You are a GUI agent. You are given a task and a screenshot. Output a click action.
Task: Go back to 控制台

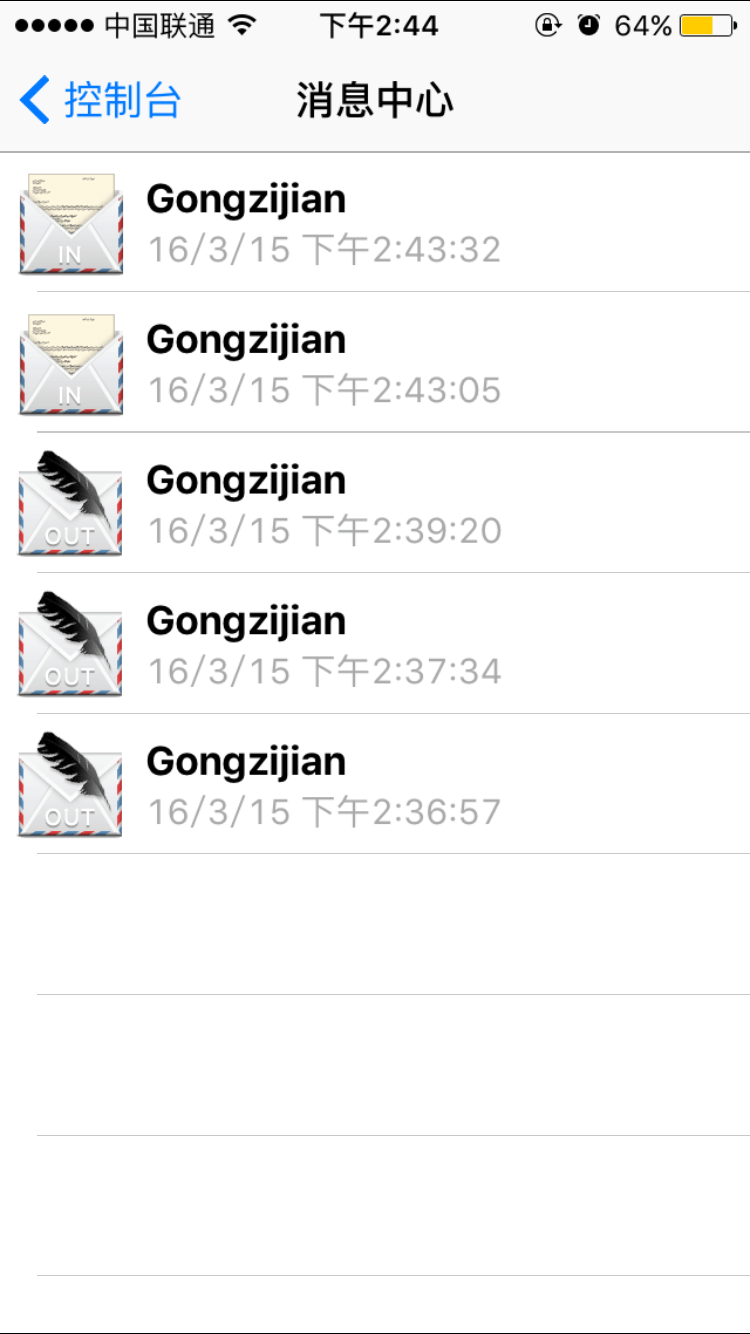click(100, 101)
